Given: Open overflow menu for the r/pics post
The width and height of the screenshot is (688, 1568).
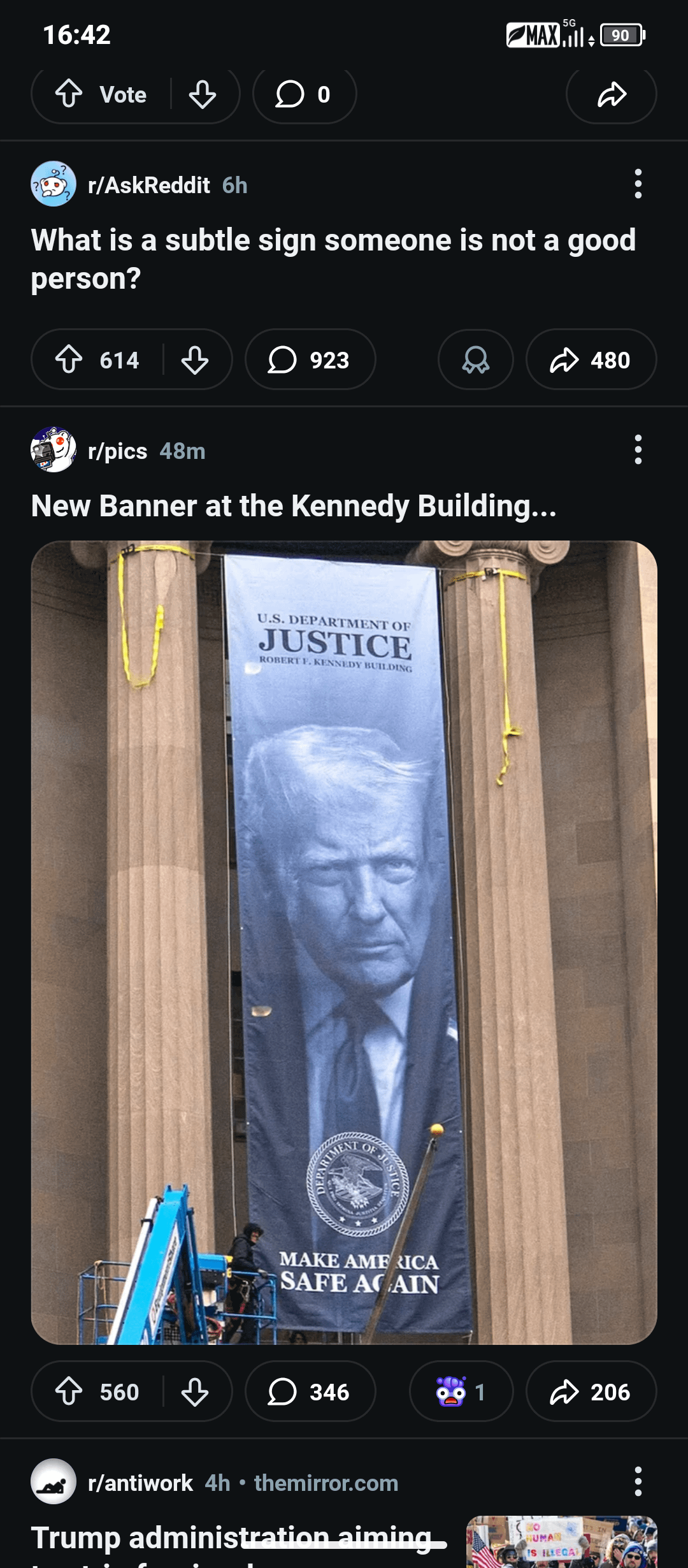Looking at the screenshot, I should [638, 450].
